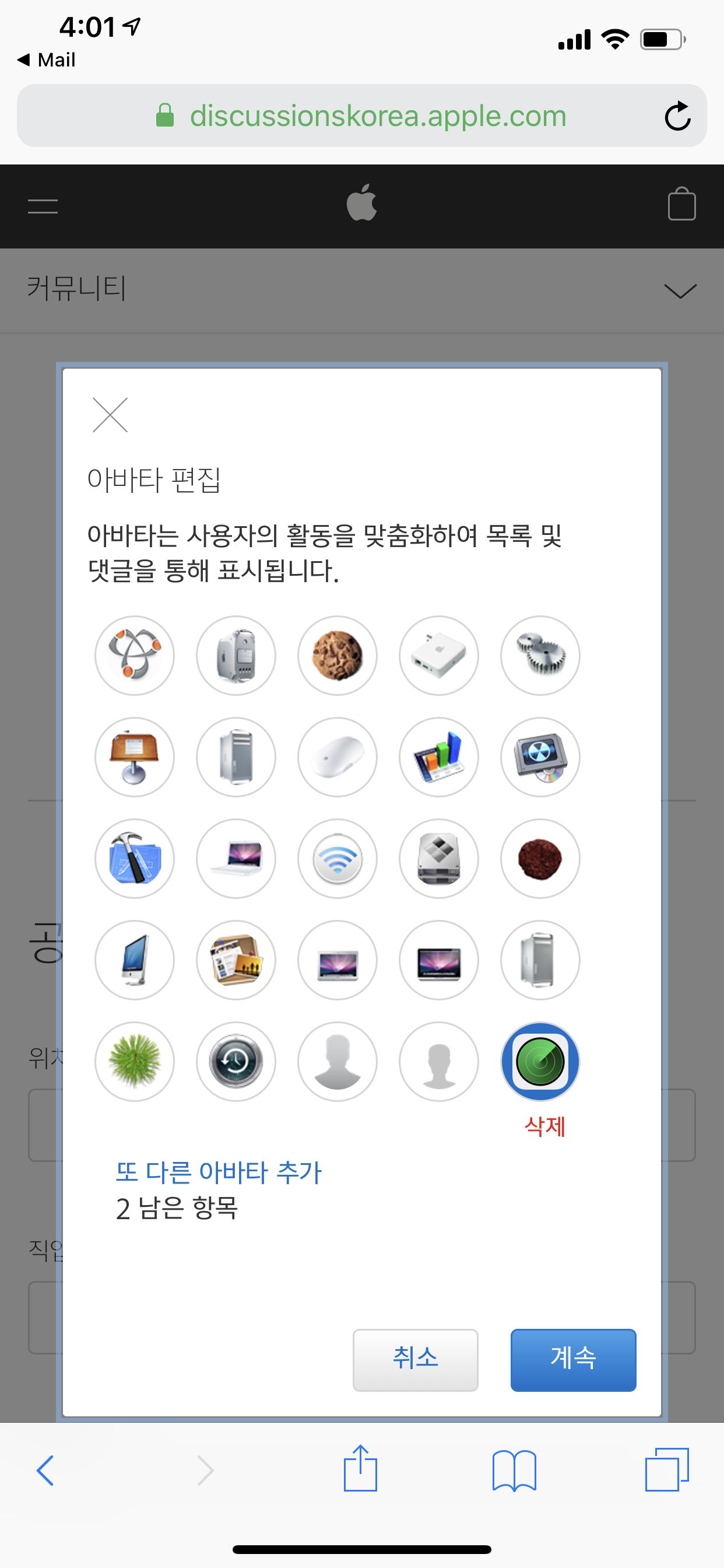Choose the bar chart avatar

click(x=439, y=757)
